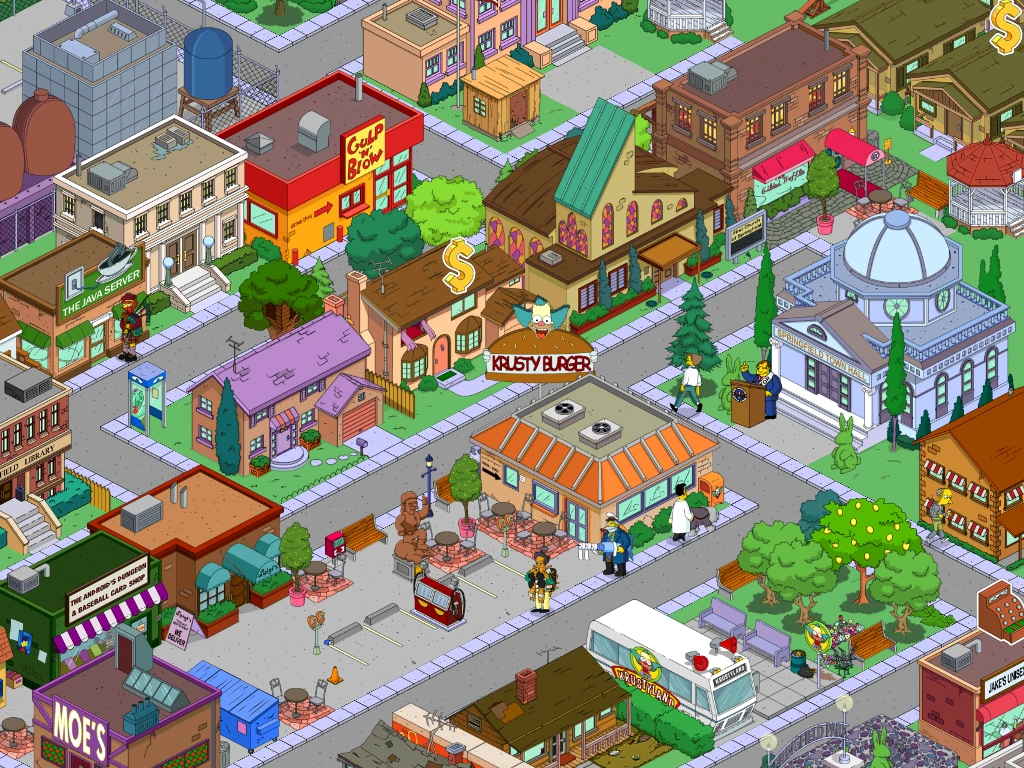
Task: Select the Krustyland shuttle bus
Action: [671, 667]
